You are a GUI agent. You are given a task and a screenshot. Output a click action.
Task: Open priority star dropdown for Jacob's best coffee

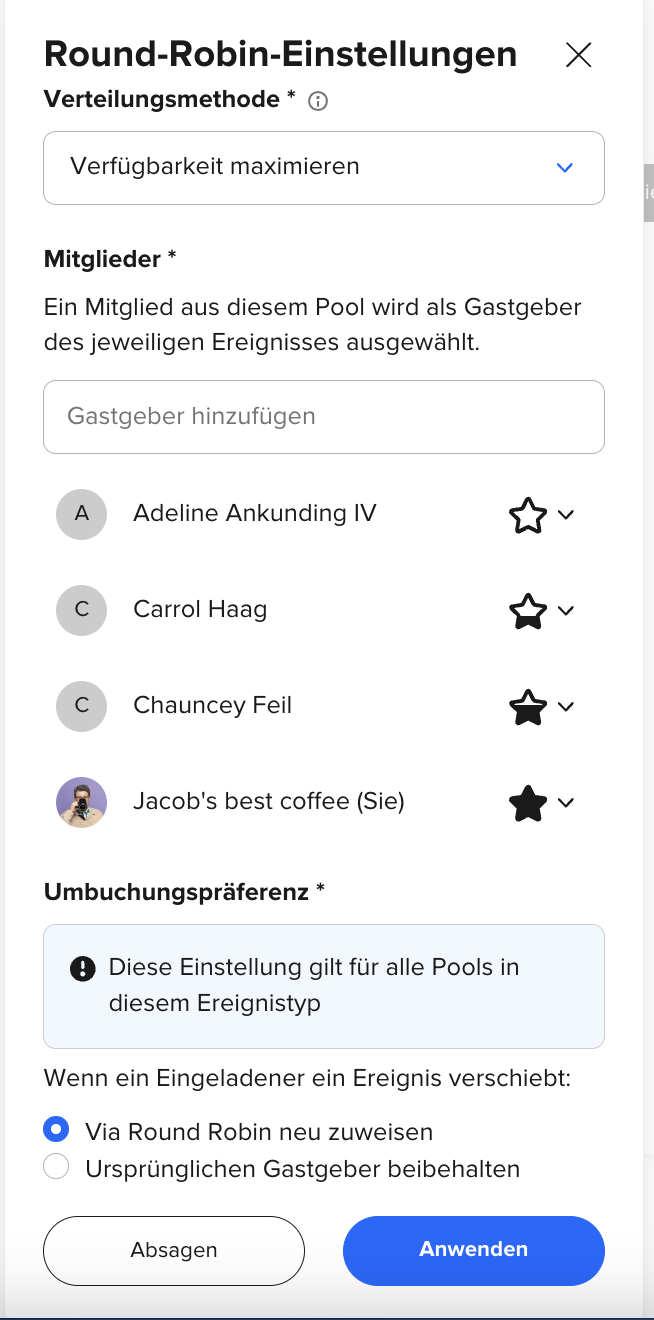pyautogui.click(x=541, y=803)
